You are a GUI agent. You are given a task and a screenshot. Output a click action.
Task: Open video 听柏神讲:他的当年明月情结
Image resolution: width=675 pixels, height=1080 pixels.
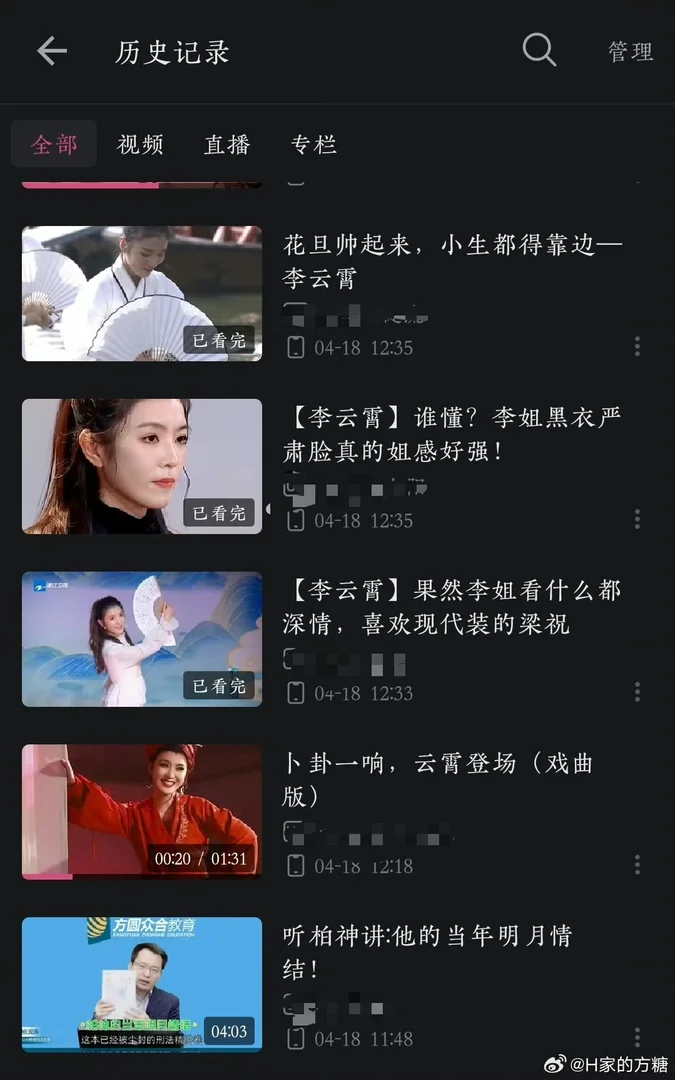coord(142,984)
